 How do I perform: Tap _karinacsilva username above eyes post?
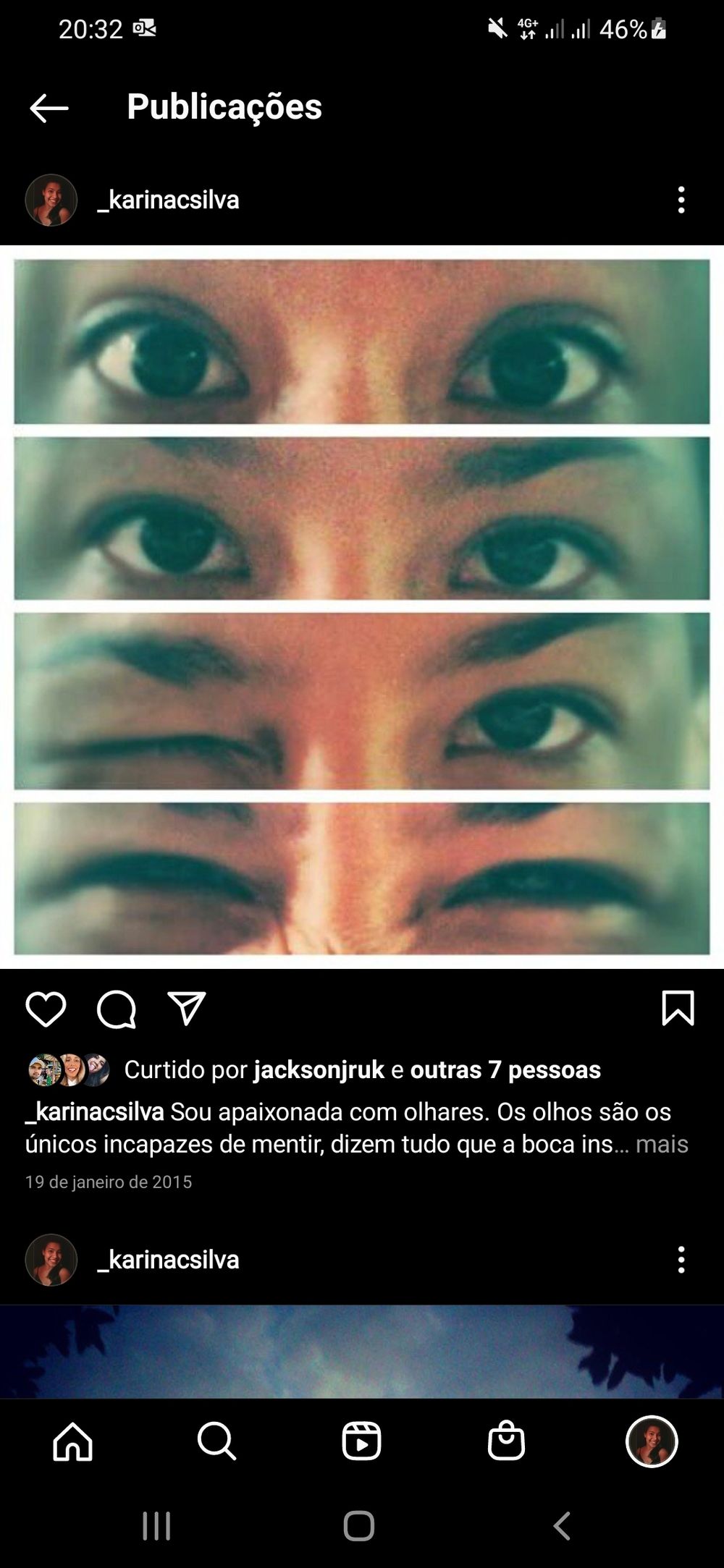pyautogui.click(x=168, y=200)
